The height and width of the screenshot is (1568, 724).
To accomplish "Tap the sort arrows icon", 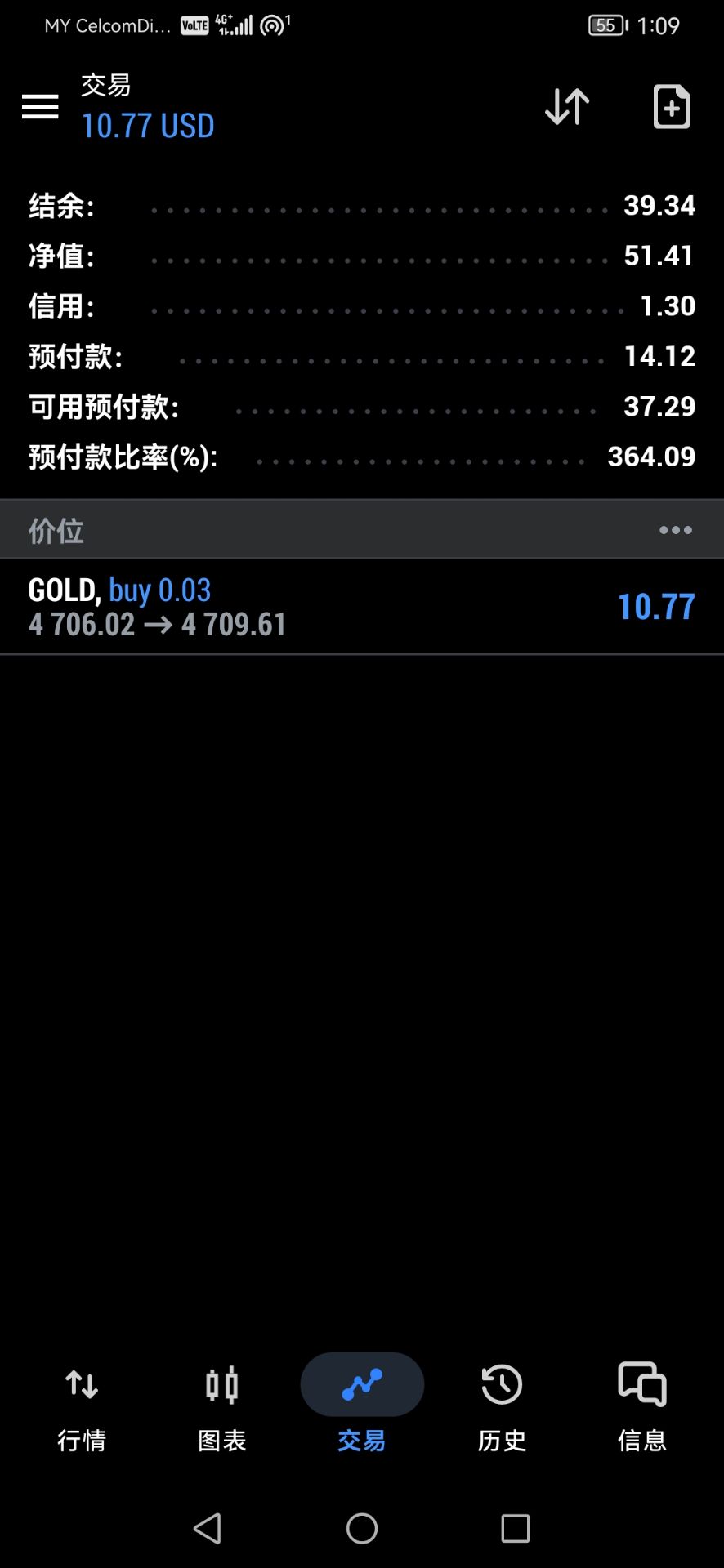I will 566,106.
